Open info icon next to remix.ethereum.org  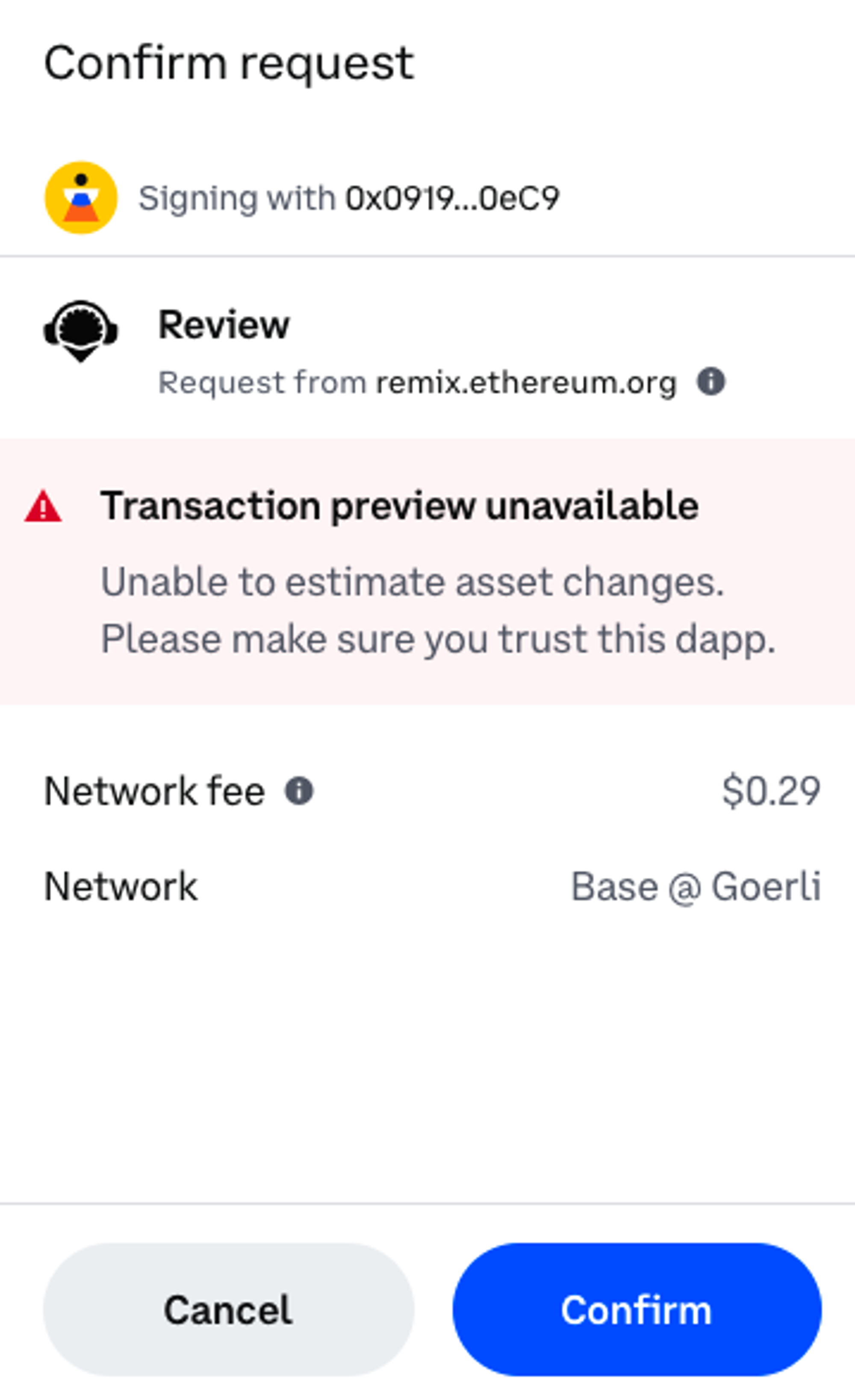pos(711,381)
